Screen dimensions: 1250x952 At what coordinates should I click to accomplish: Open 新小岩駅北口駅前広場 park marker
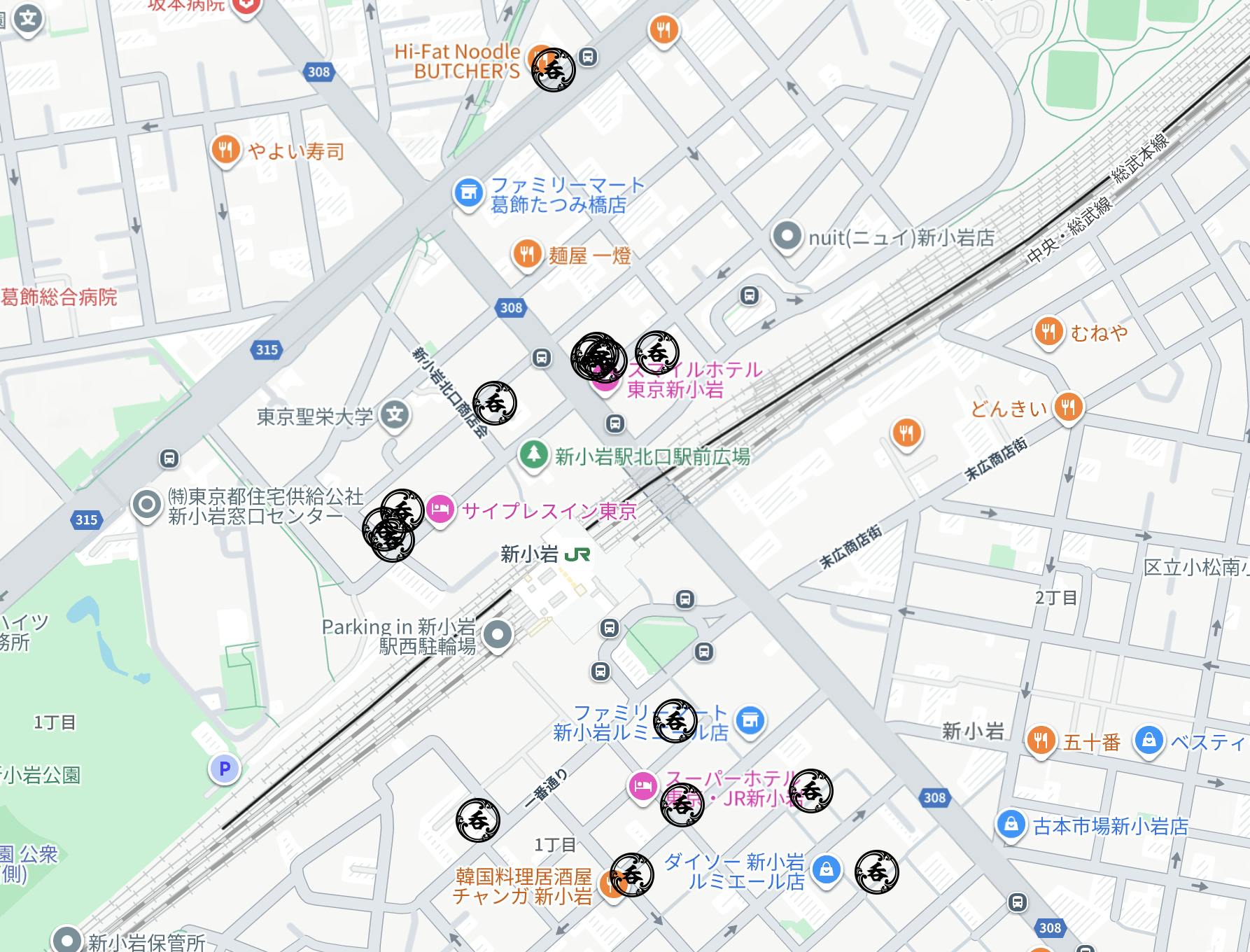[x=533, y=455]
